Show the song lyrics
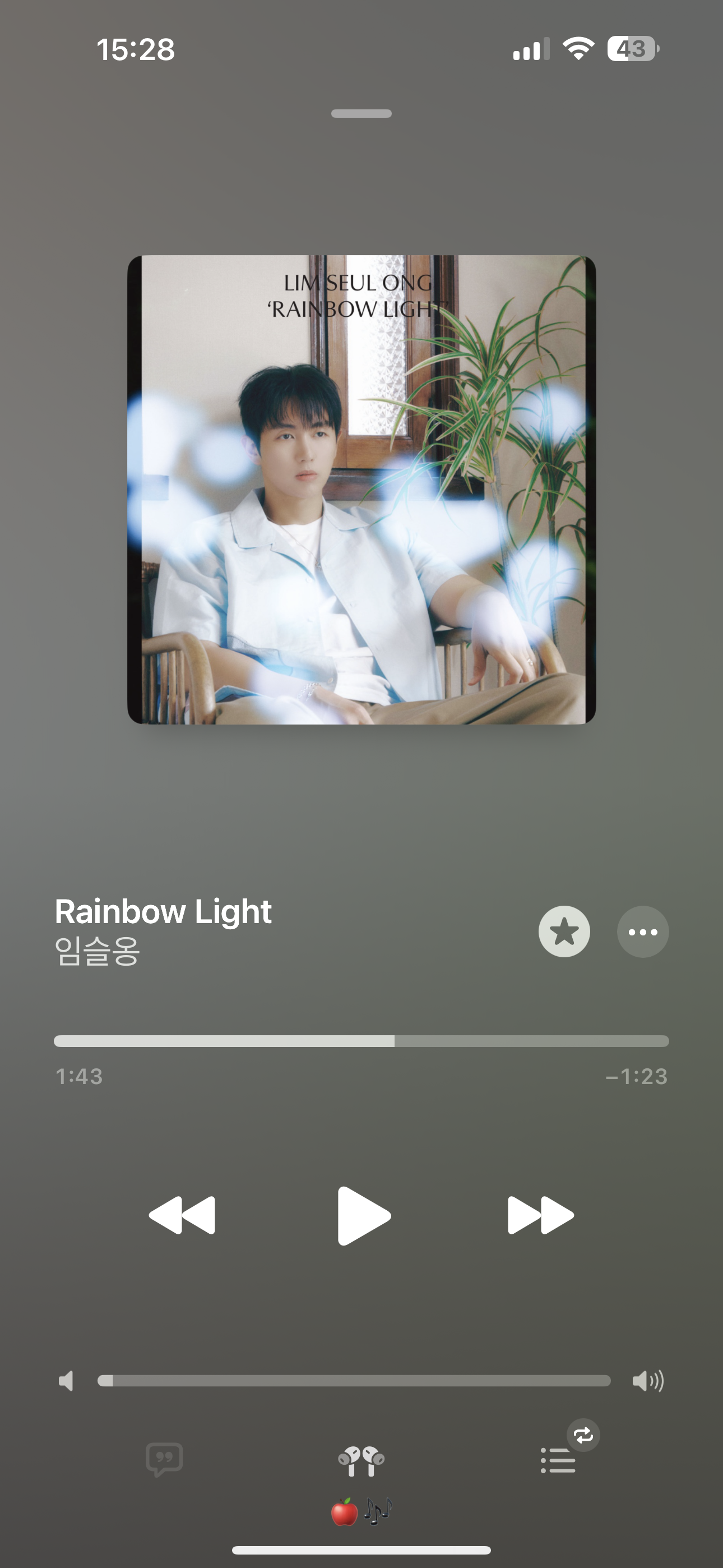723x1568 pixels. coord(164,1460)
